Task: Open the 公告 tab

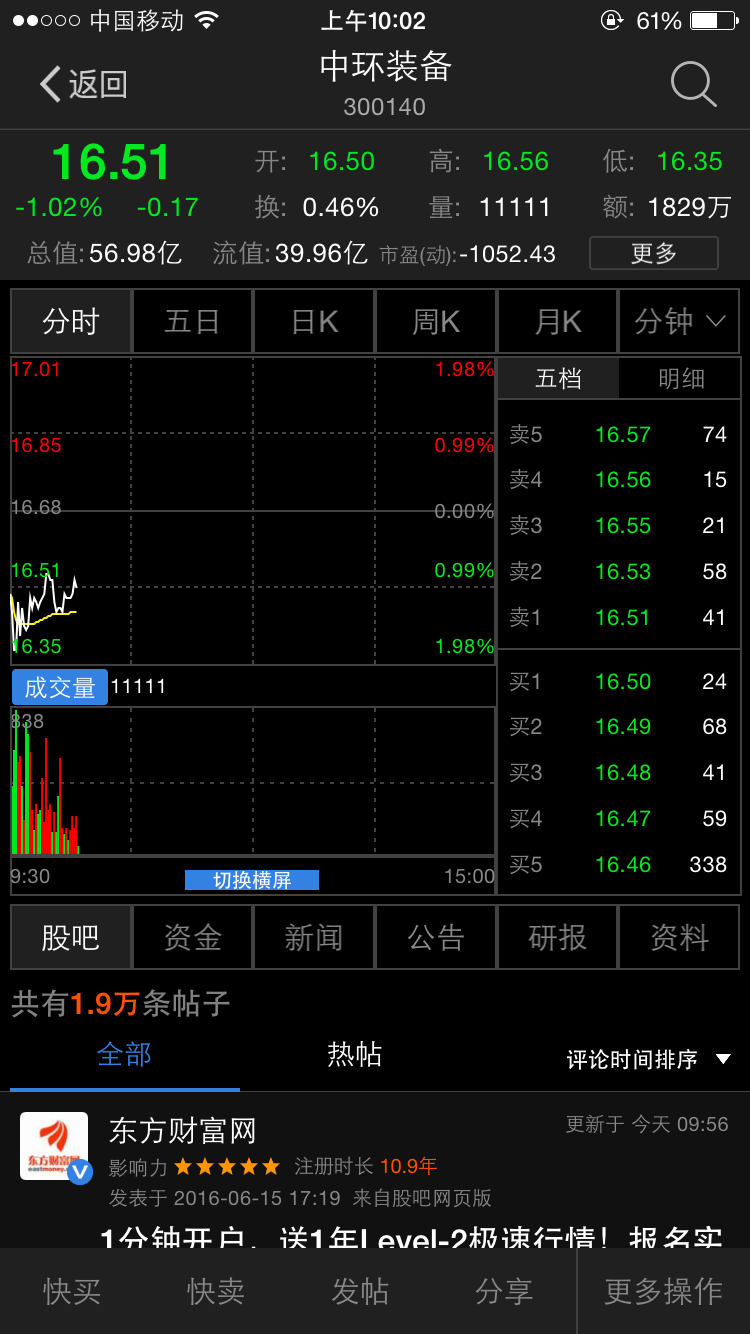Action: [x=436, y=937]
